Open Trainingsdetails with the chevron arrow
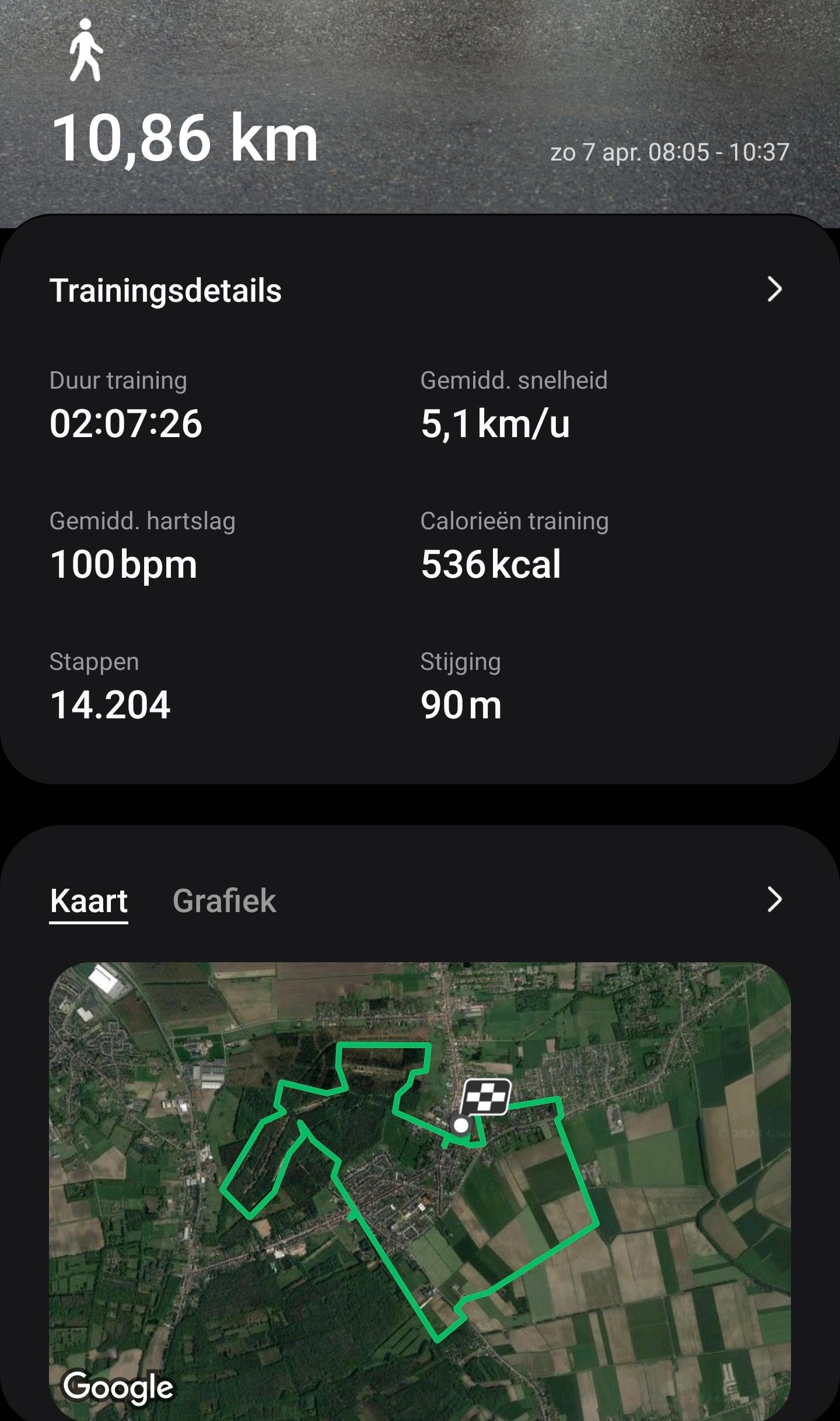The image size is (840, 1421). 773,289
